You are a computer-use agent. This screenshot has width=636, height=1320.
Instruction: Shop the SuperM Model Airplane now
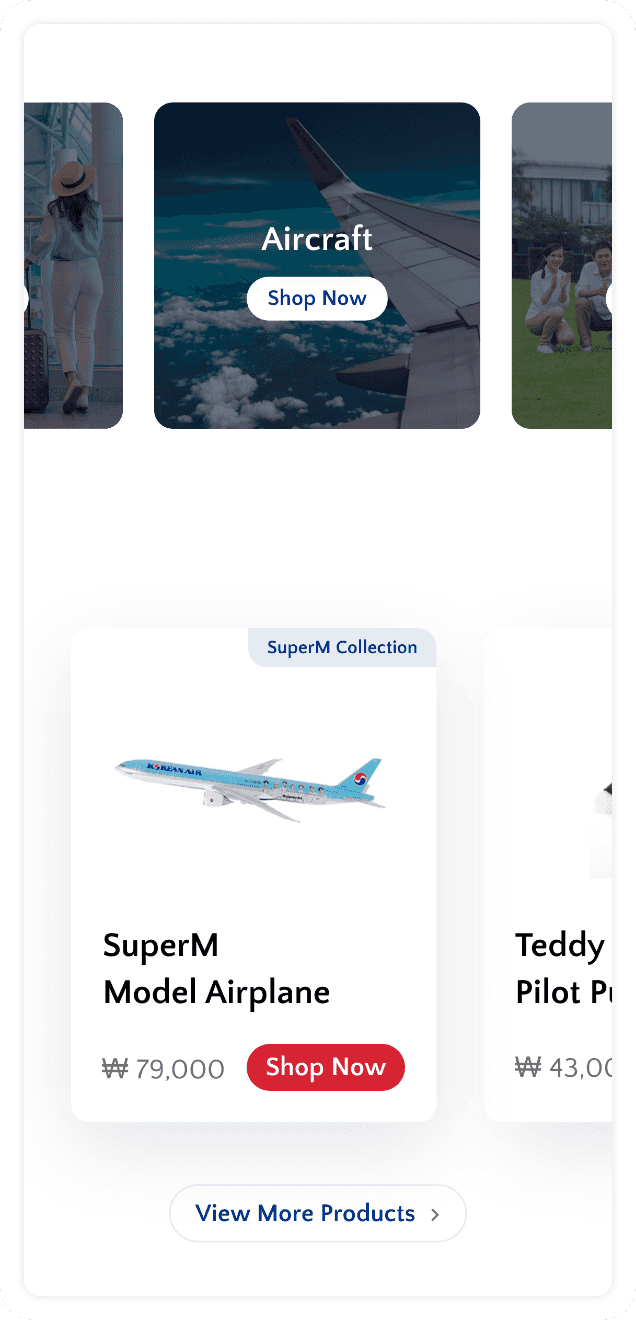click(325, 1067)
